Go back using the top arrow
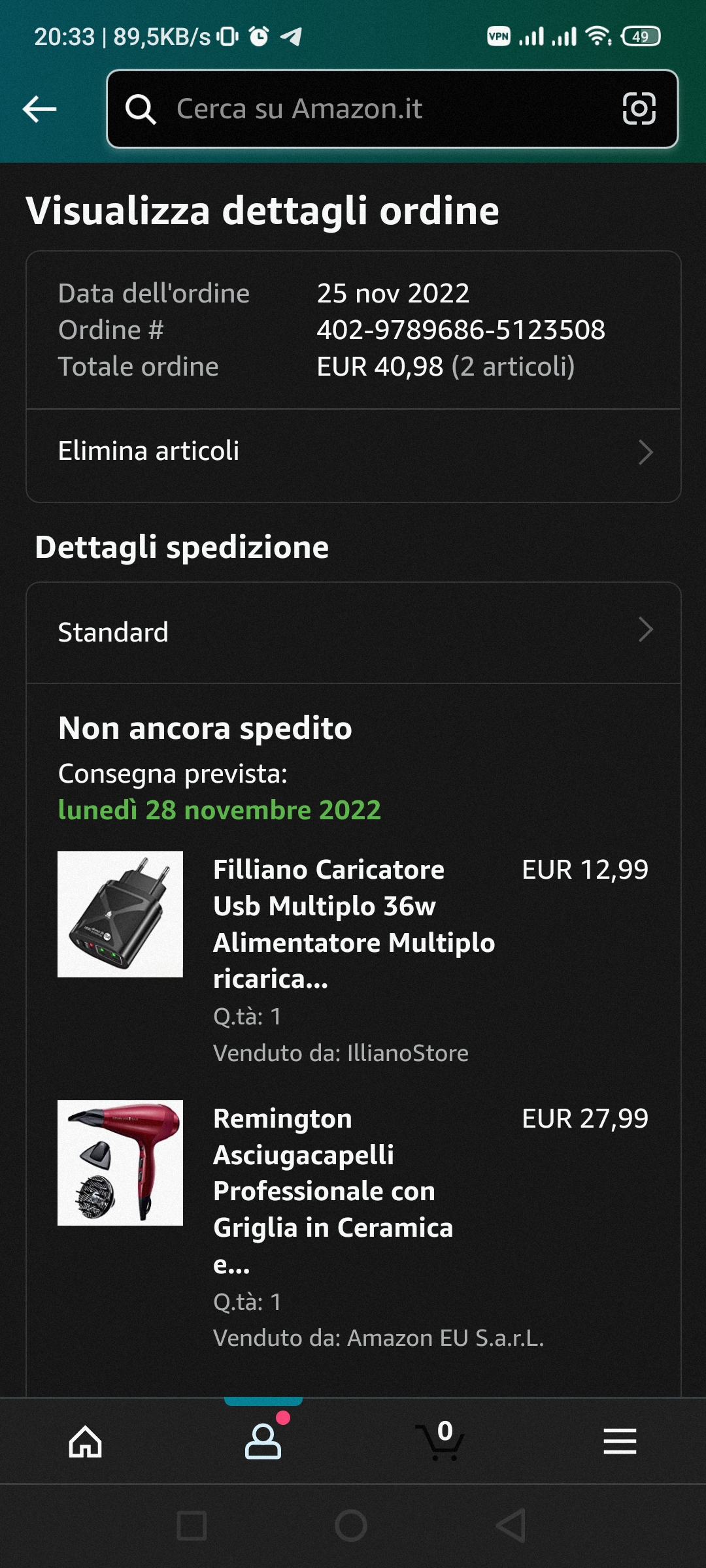Image resolution: width=706 pixels, height=1568 pixels. click(x=40, y=109)
